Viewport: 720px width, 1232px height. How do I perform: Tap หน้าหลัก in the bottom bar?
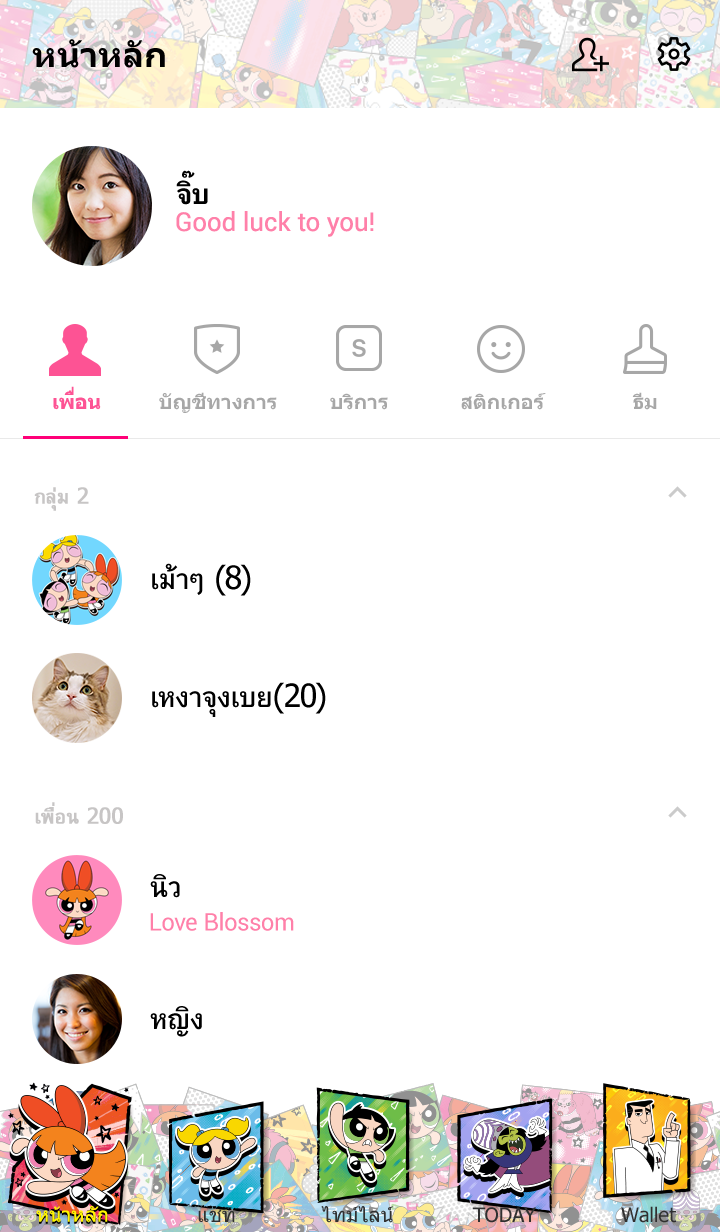tap(71, 1160)
